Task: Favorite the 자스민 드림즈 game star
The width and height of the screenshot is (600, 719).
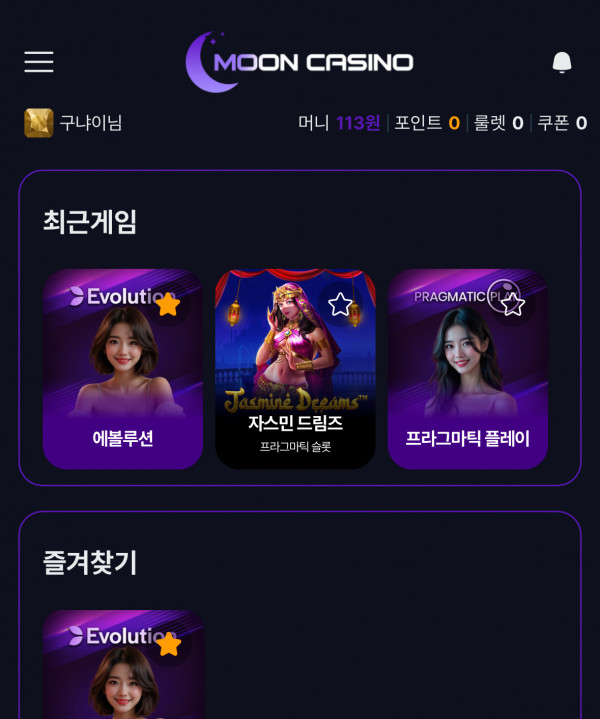Action: tap(341, 304)
